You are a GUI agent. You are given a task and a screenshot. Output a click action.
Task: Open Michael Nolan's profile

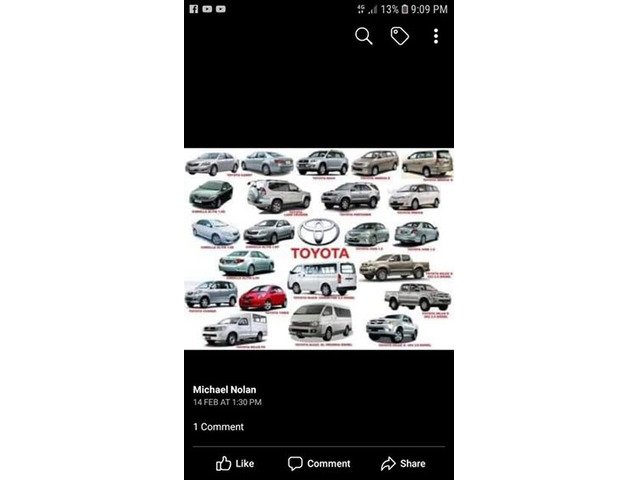pos(226,389)
